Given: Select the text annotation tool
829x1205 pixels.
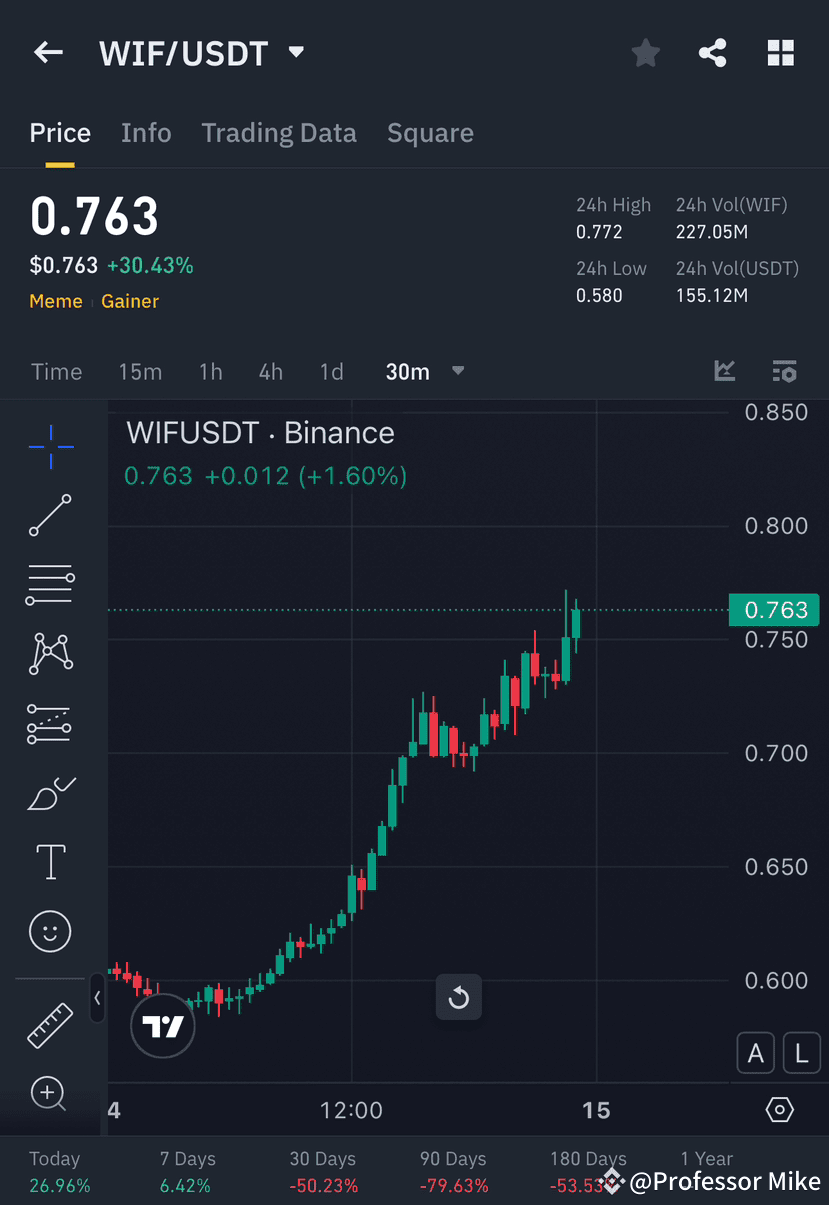Looking at the screenshot, I should (x=49, y=861).
